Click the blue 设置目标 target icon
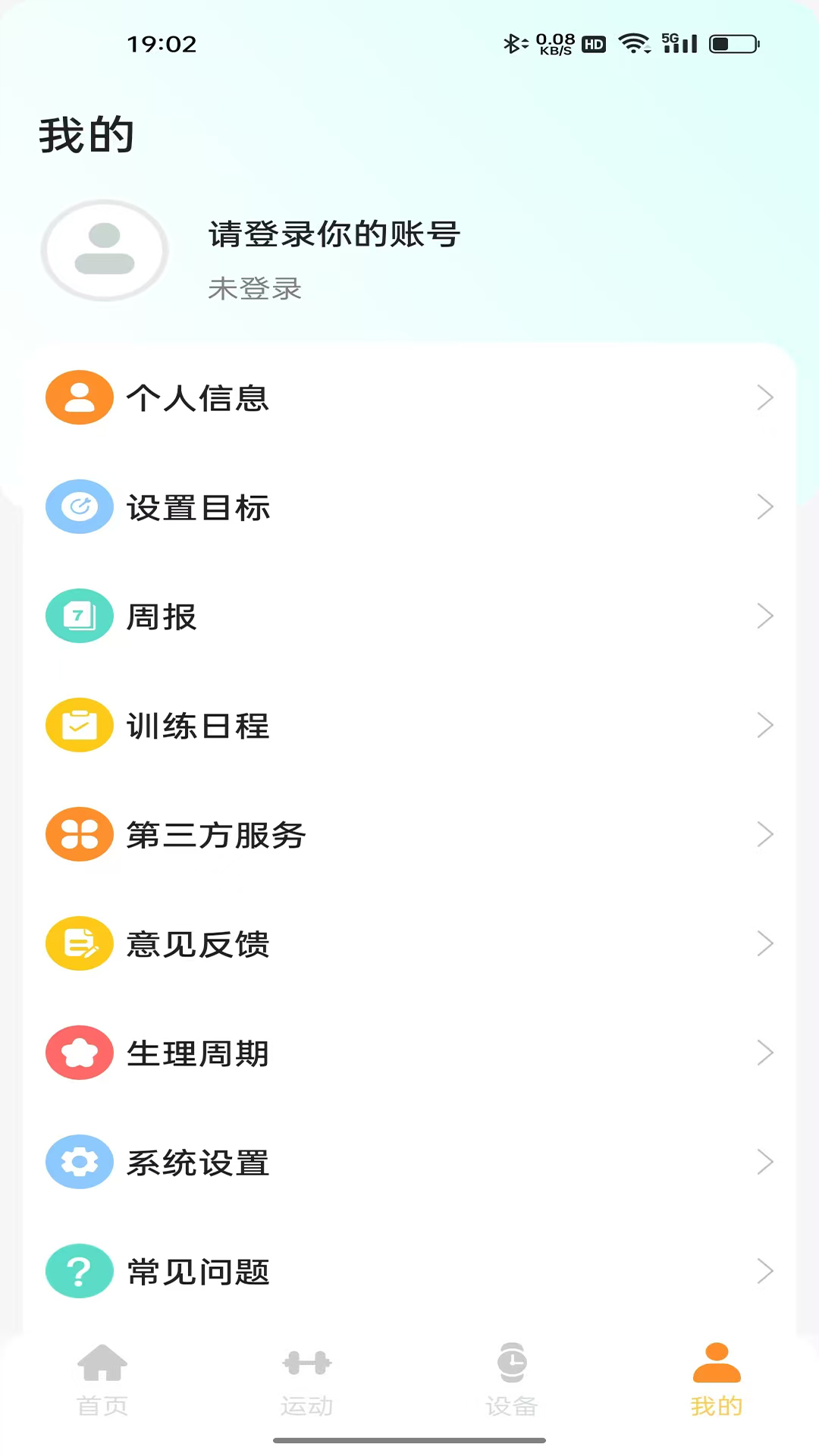Image resolution: width=819 pixels, height=1456 pixels. click(x=79, y=507)
